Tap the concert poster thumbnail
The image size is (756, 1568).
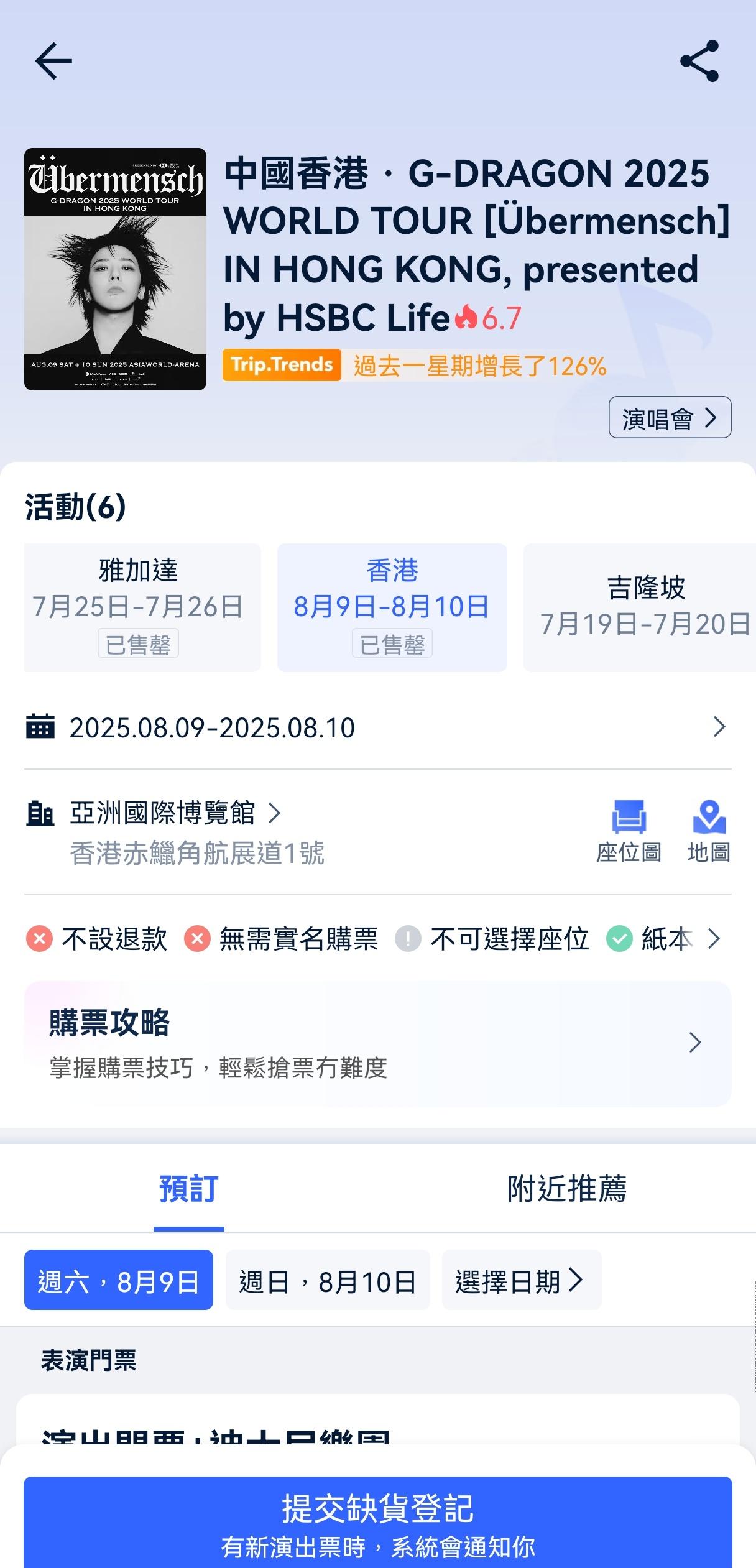pyautogui.click(x=115, y=269)
